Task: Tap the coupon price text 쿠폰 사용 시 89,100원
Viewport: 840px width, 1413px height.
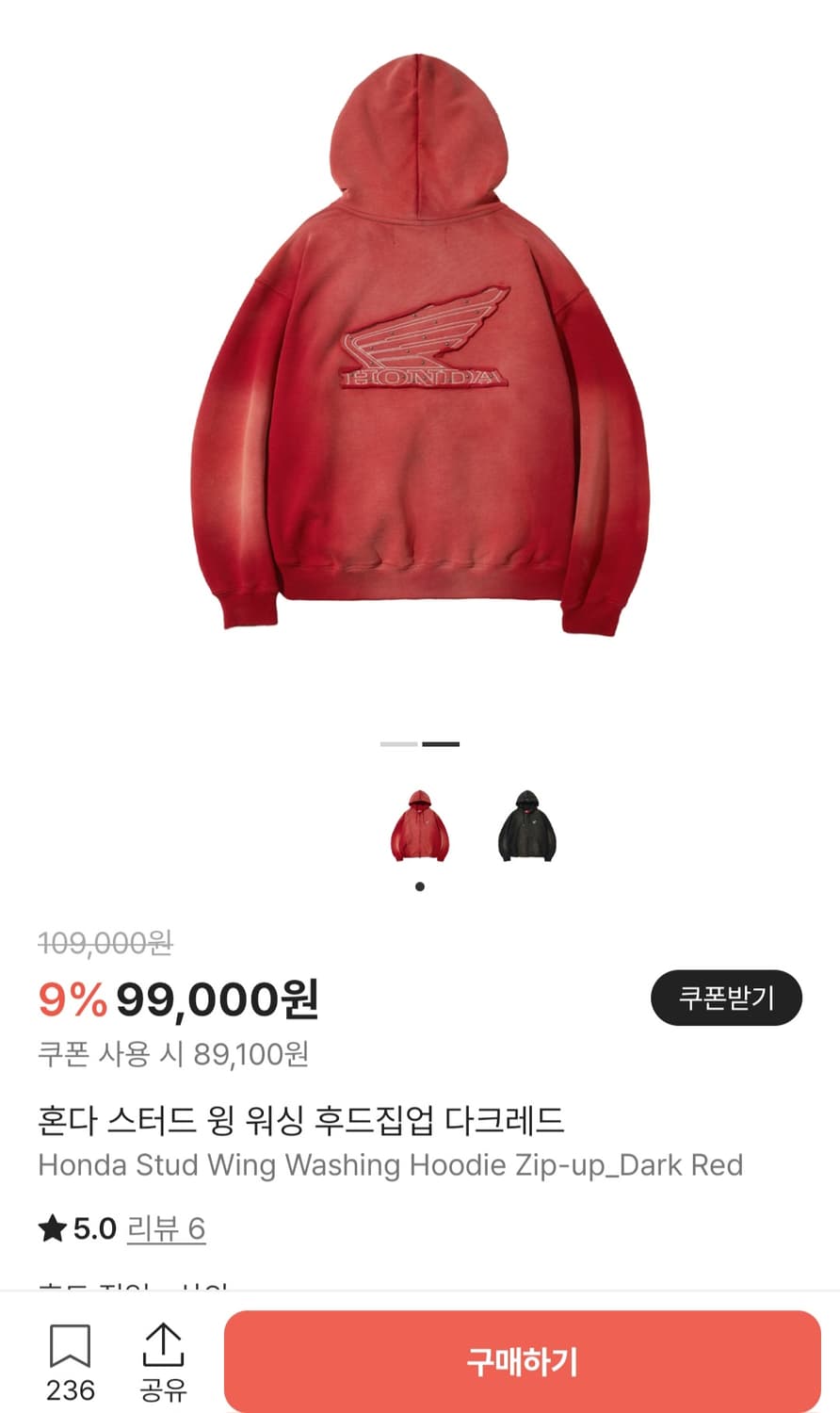Action: pos(175,1056)
